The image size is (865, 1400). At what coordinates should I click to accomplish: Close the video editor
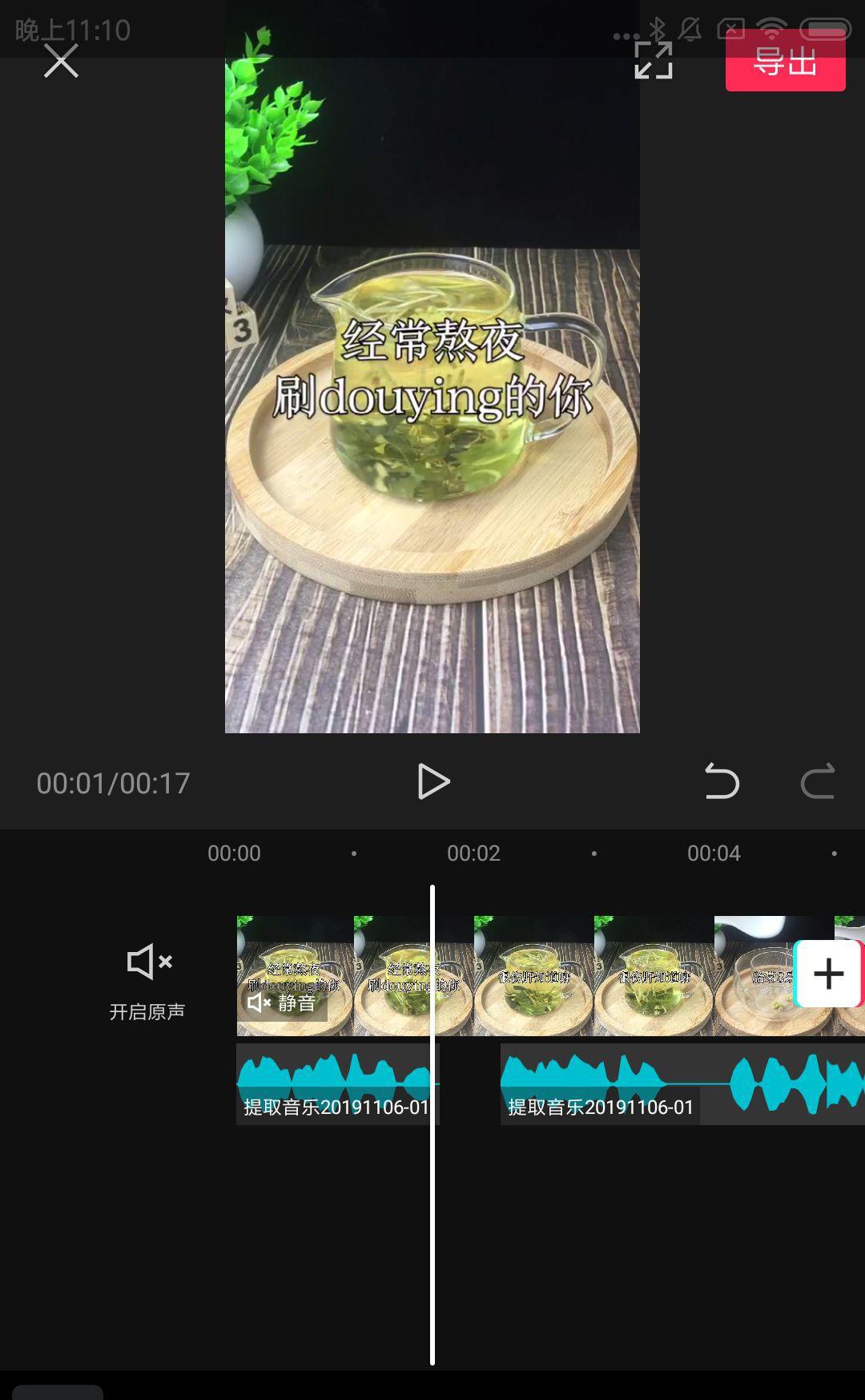coord(61,61)
